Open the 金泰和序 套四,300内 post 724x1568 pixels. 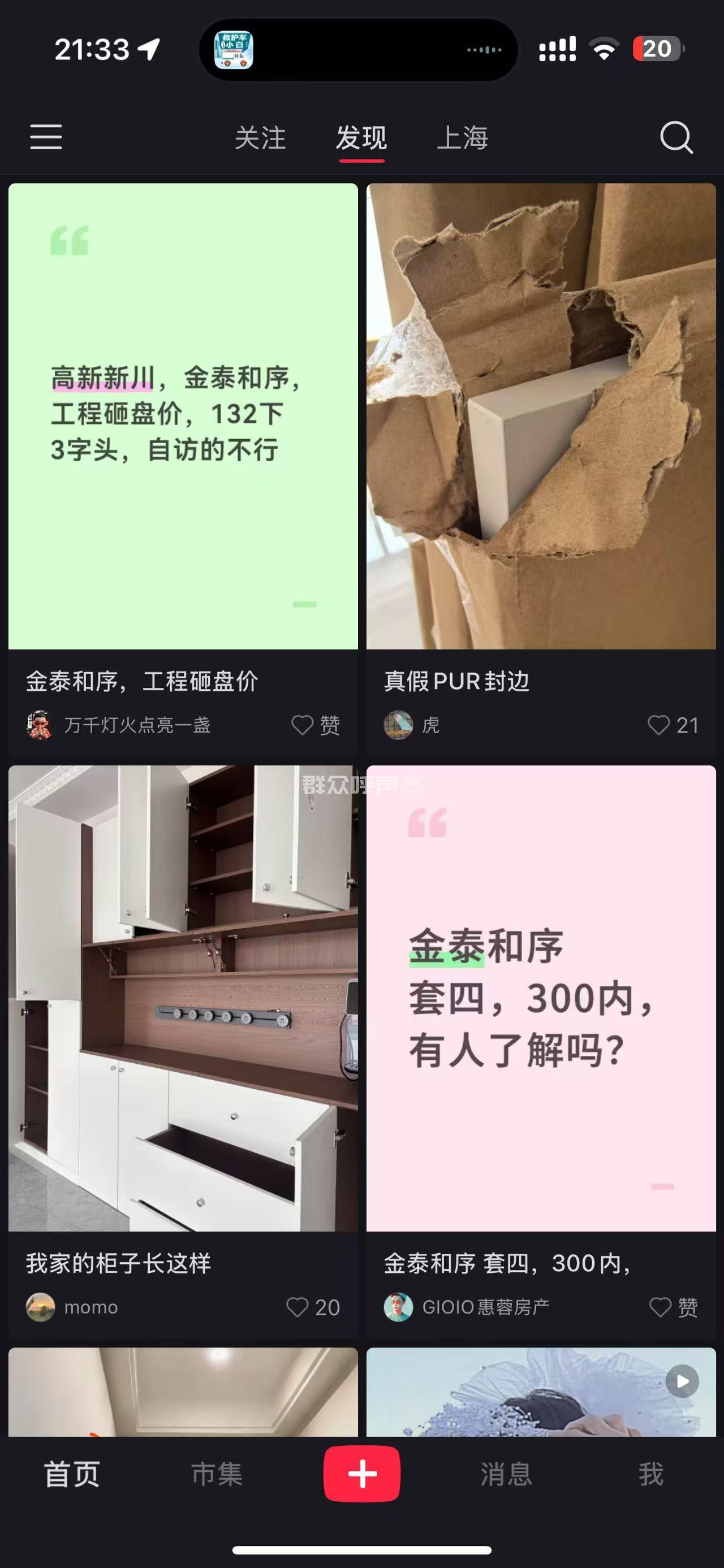tap(541, 998)
